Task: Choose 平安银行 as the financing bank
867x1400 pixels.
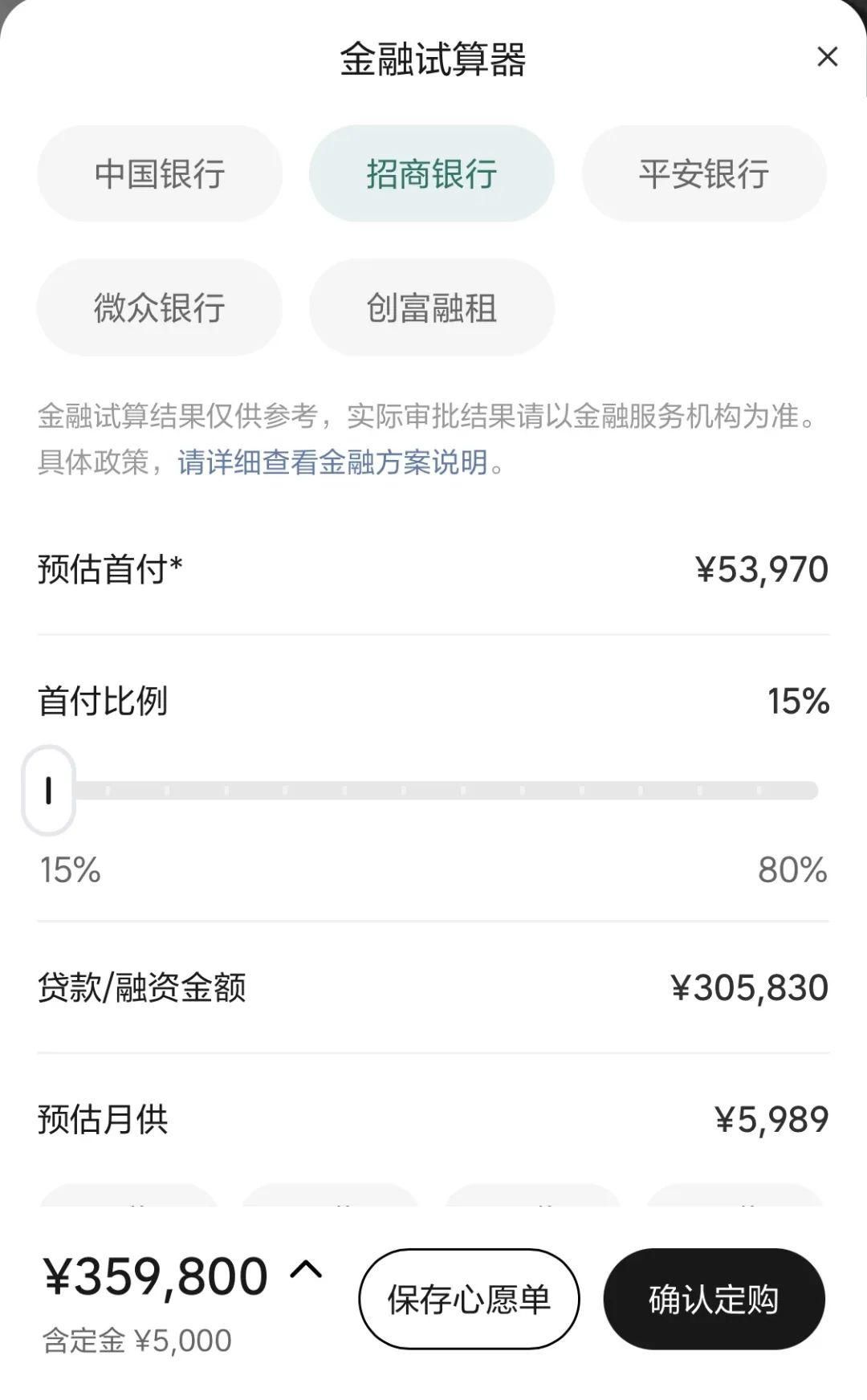Action: point(704,173)
